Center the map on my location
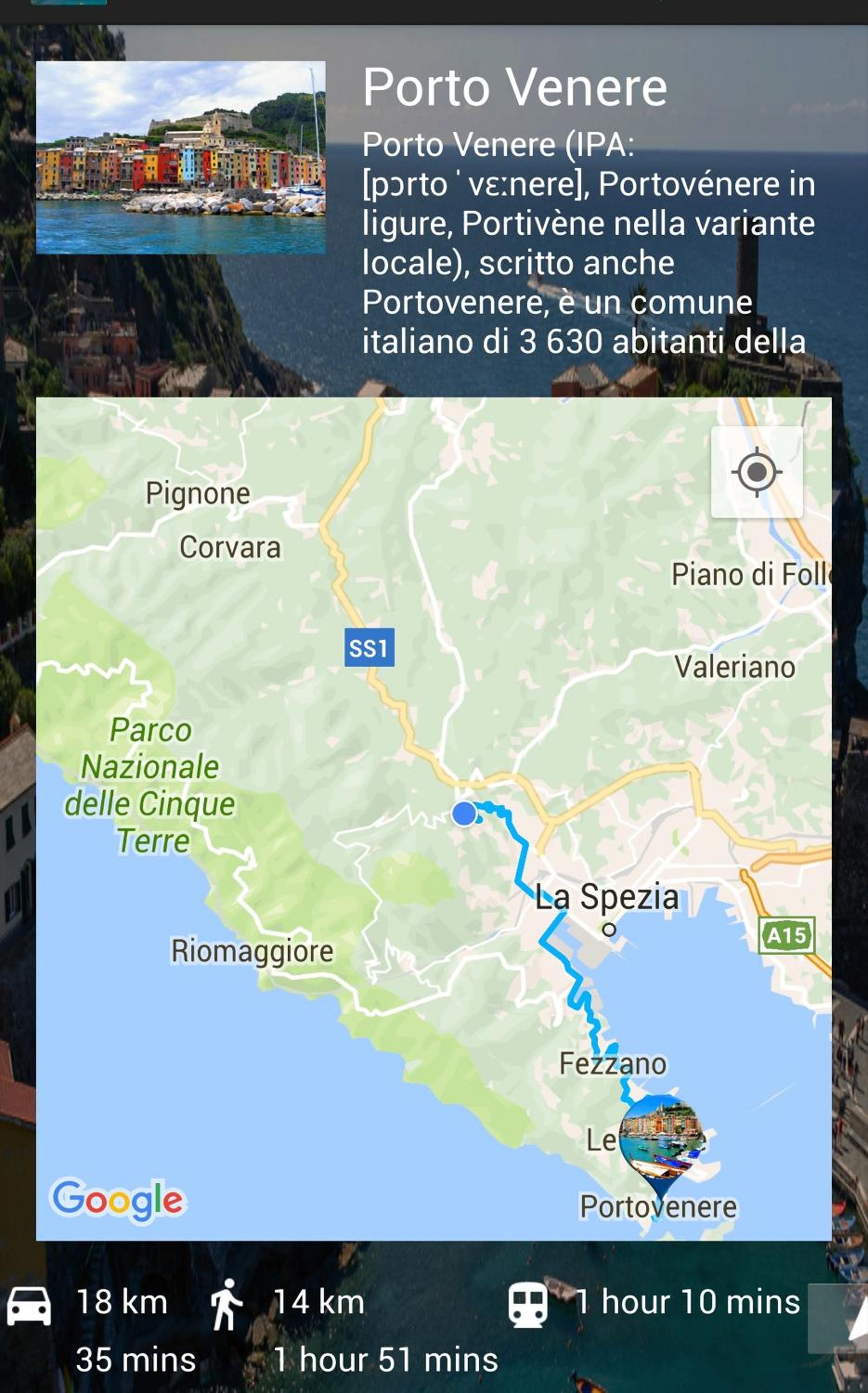 [x=757, y=473]
